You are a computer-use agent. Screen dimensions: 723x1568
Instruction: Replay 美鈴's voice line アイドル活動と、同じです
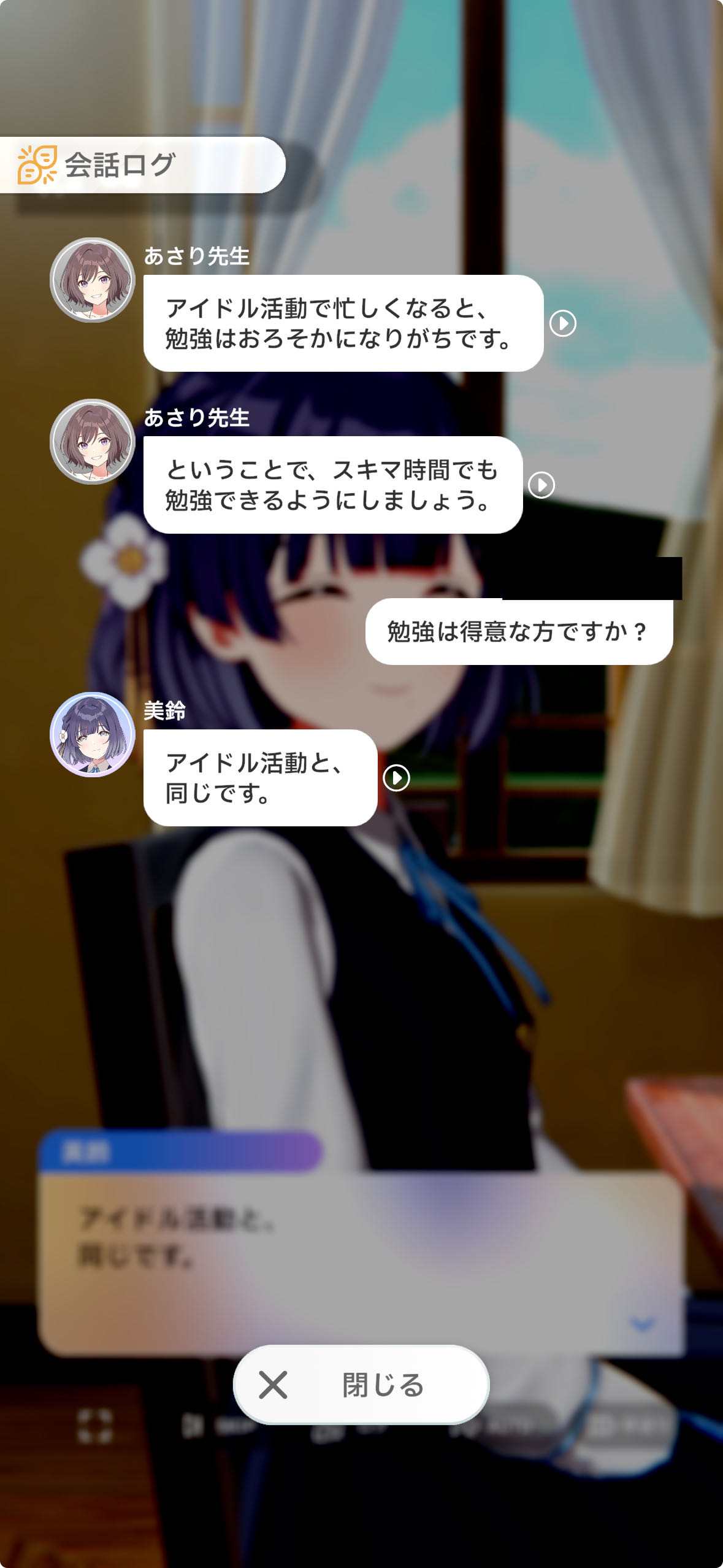(x=396, y=778)
